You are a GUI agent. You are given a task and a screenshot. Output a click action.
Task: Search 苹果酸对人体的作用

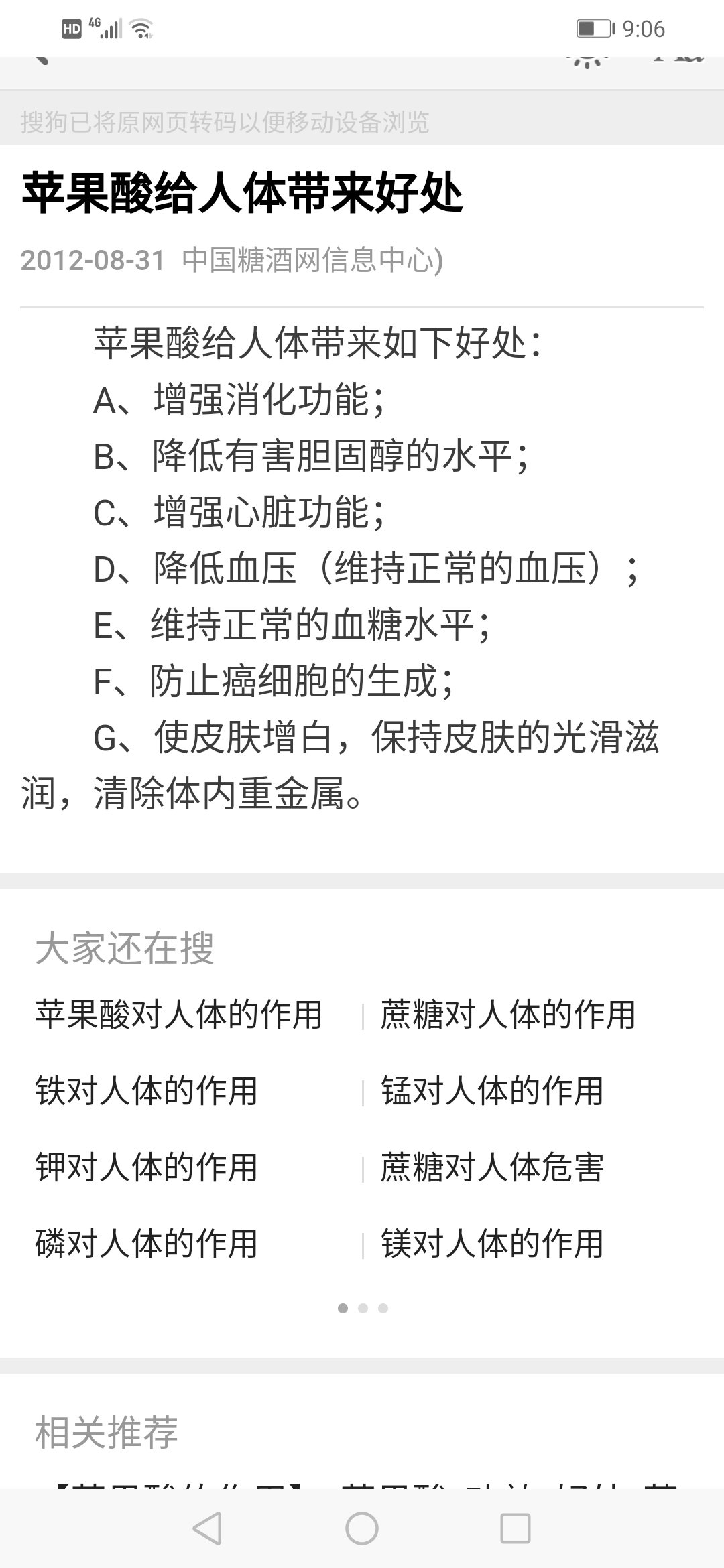(179, 1014)
